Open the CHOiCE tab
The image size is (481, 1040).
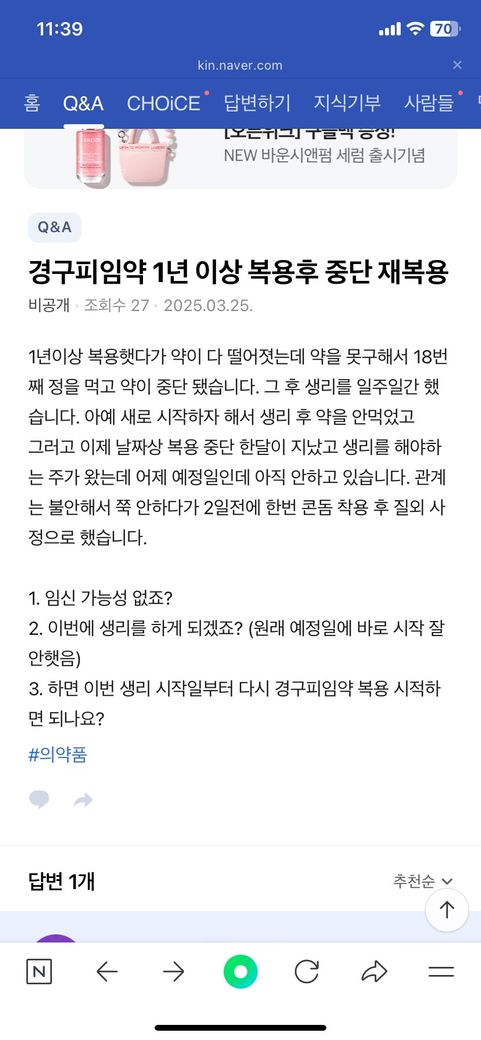click(163, 103)
